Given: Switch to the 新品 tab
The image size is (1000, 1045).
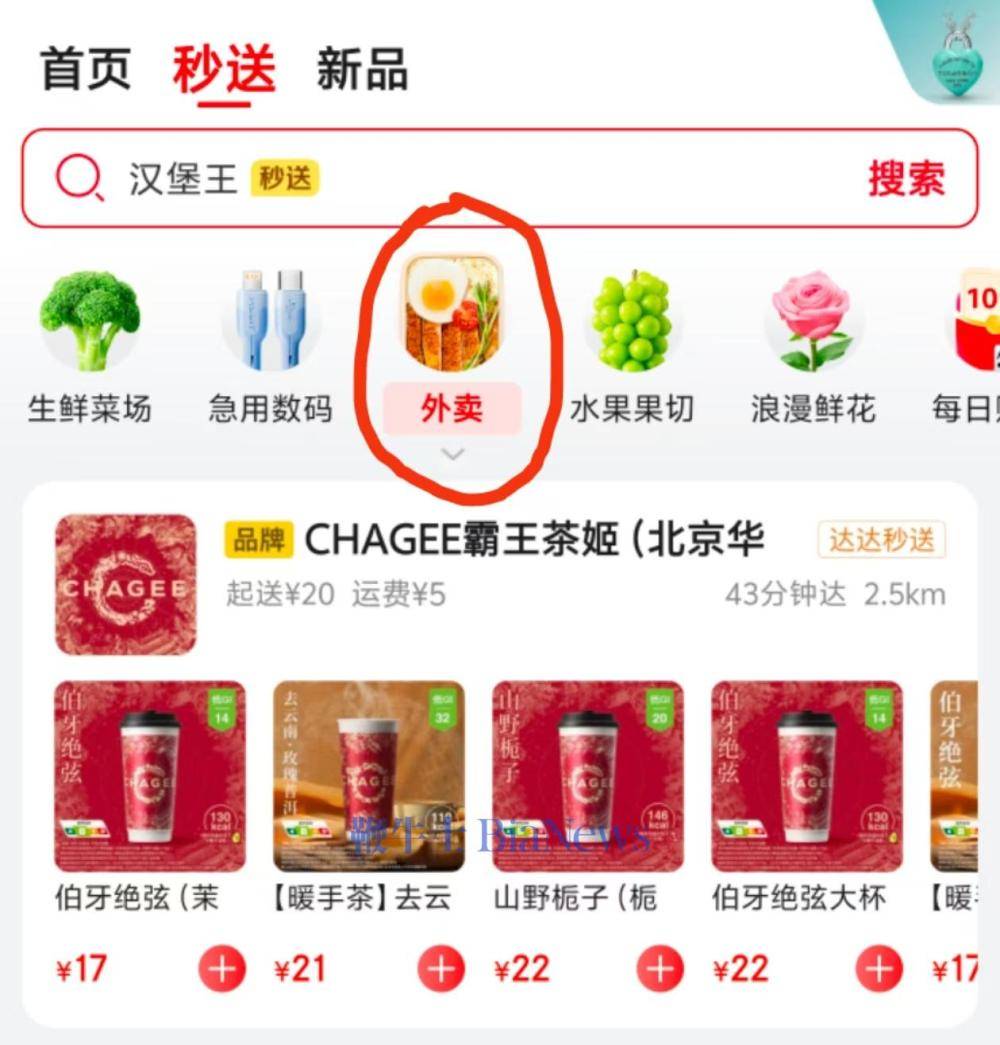Looking at the screenshot, I should tap(361, 68).
